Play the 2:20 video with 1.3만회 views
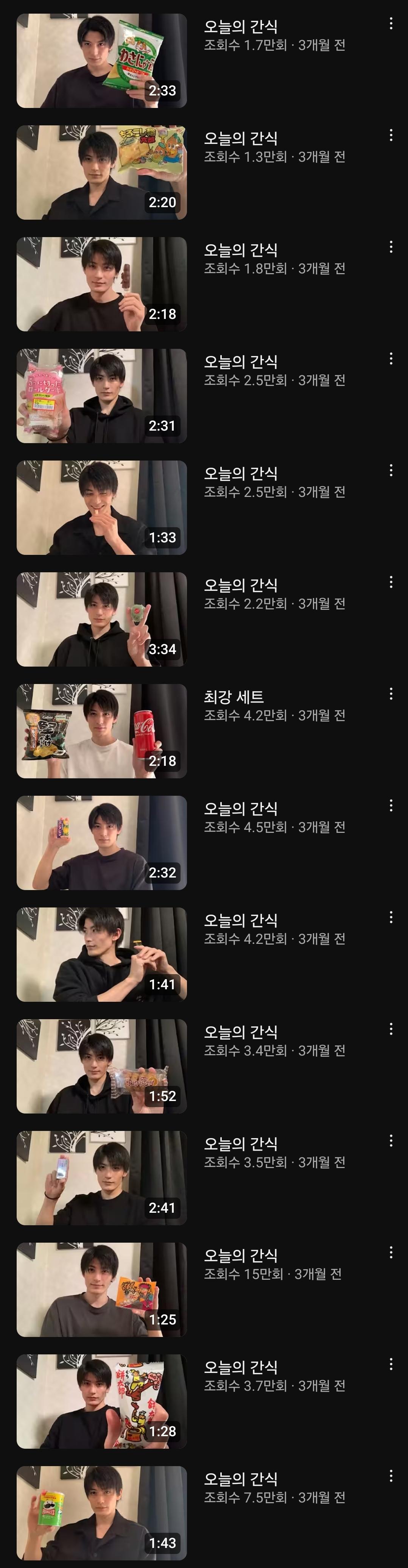The image size is (408, 1568). tap(101, 172)
